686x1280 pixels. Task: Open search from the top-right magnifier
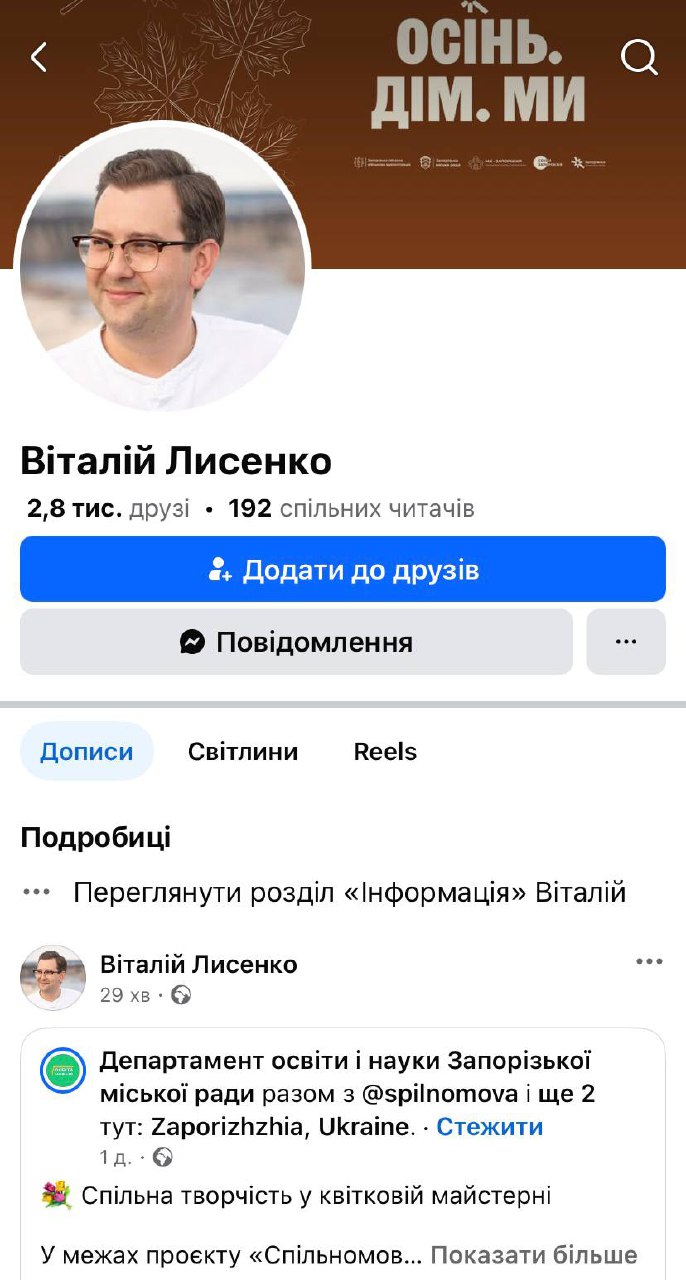[639, 58]
